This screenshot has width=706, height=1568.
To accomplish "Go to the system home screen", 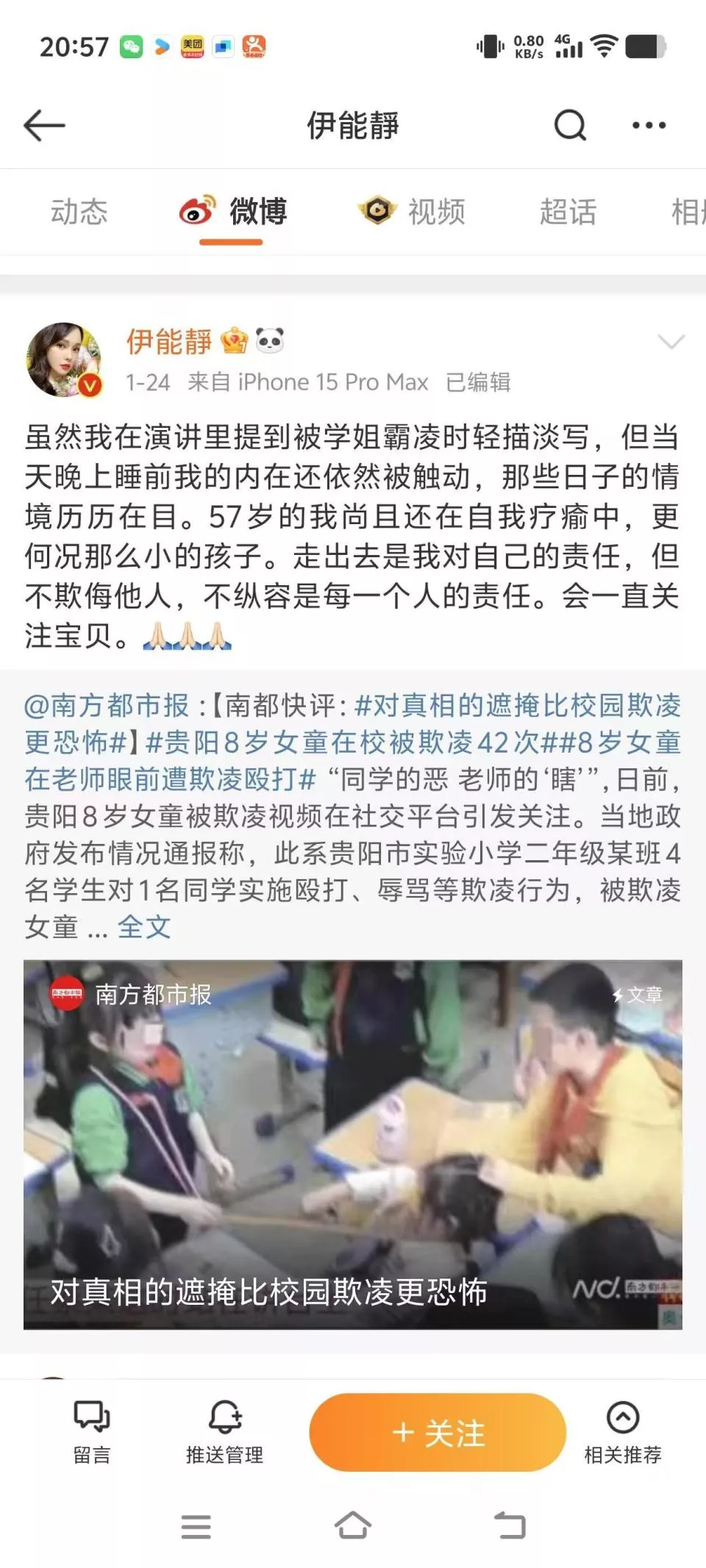I will pos(353,1525).
